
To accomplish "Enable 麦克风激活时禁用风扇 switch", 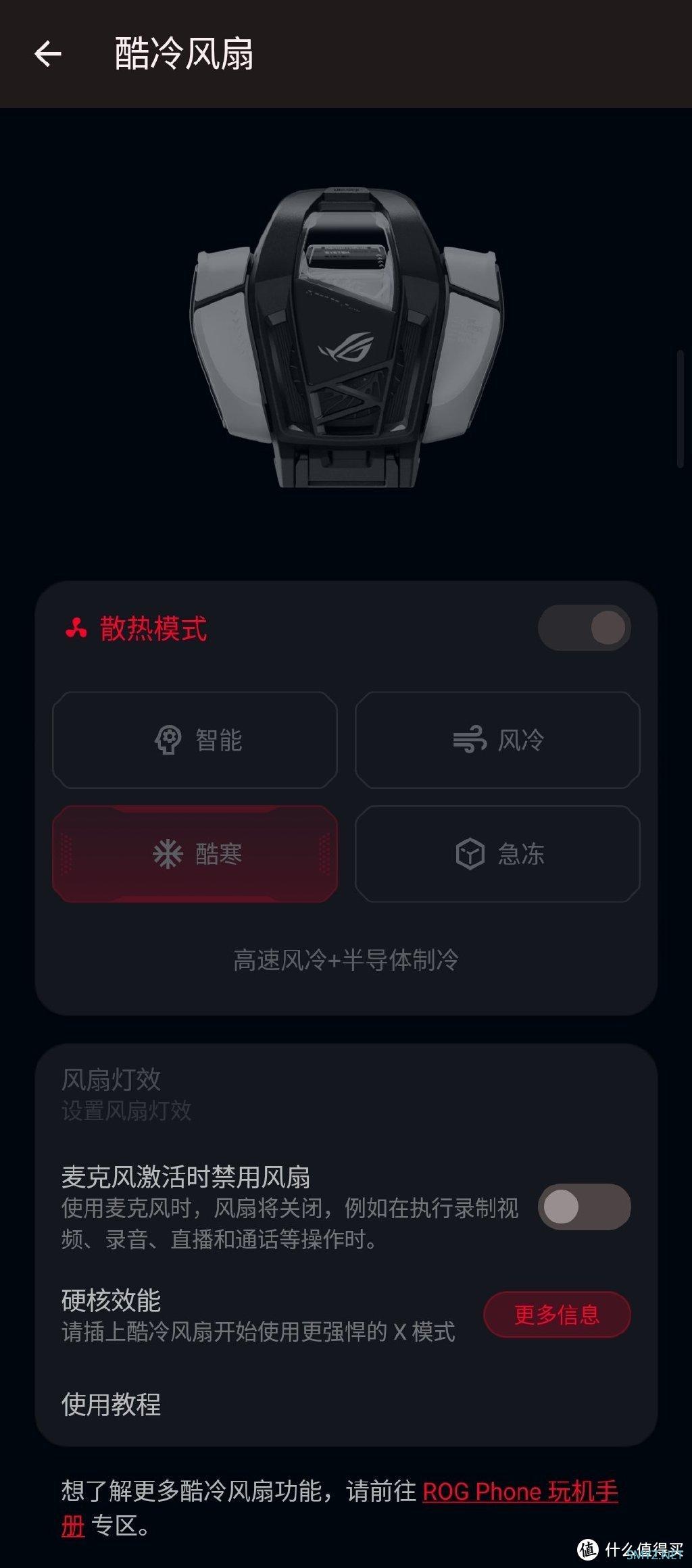I will pyautogui.click(x=585, y=1207).
